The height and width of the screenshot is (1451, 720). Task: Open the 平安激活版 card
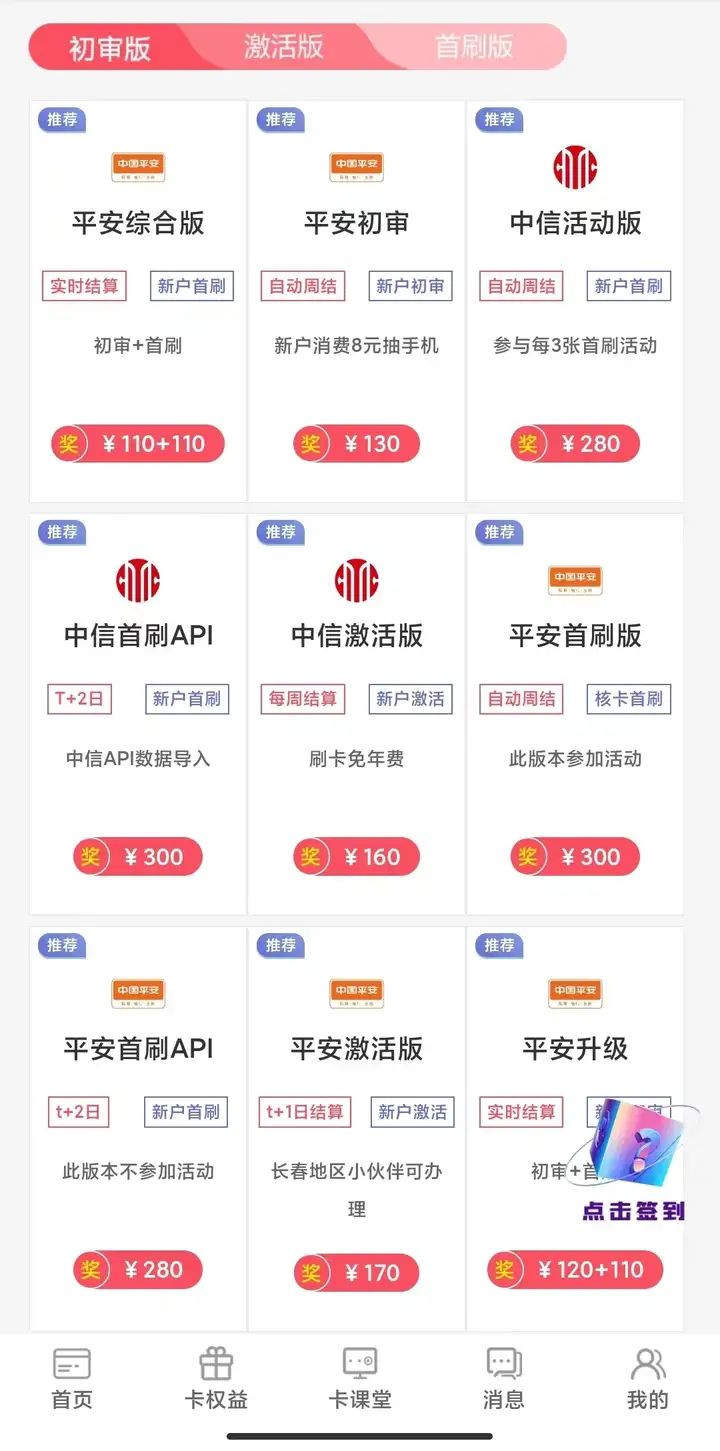[356, 1127]
